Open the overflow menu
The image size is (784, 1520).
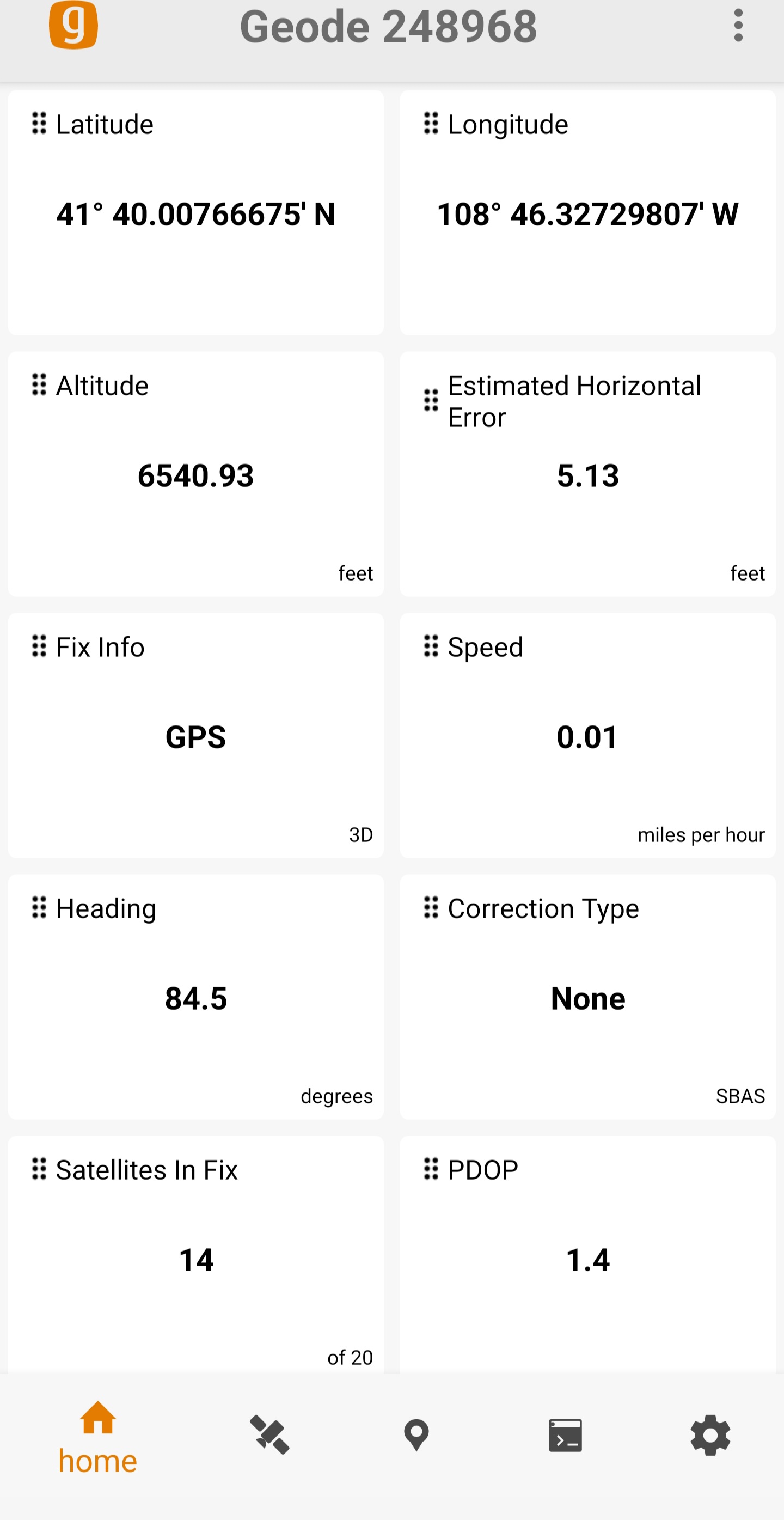pyautogui.click(x=737, y=26)
